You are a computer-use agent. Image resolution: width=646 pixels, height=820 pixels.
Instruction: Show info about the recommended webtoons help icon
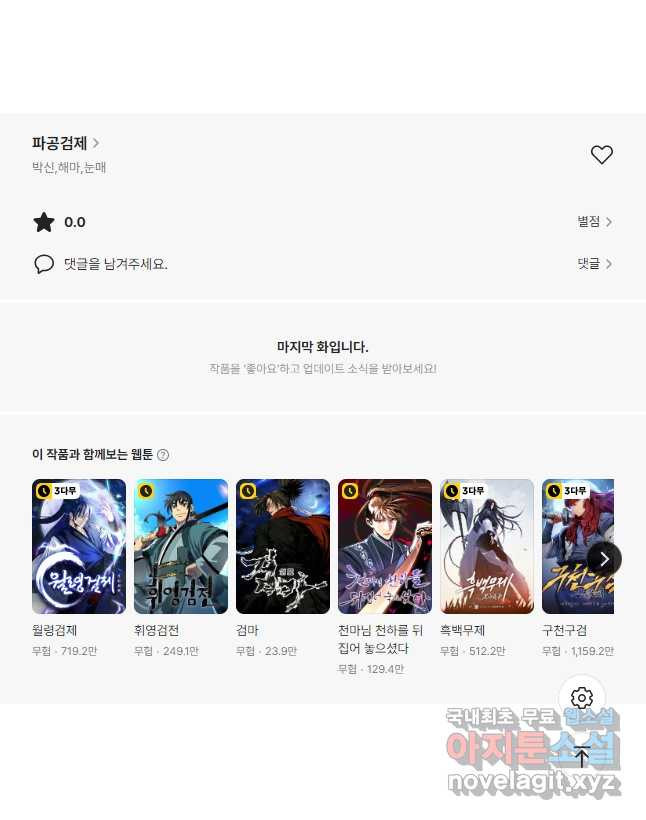(x=163, y=455)
